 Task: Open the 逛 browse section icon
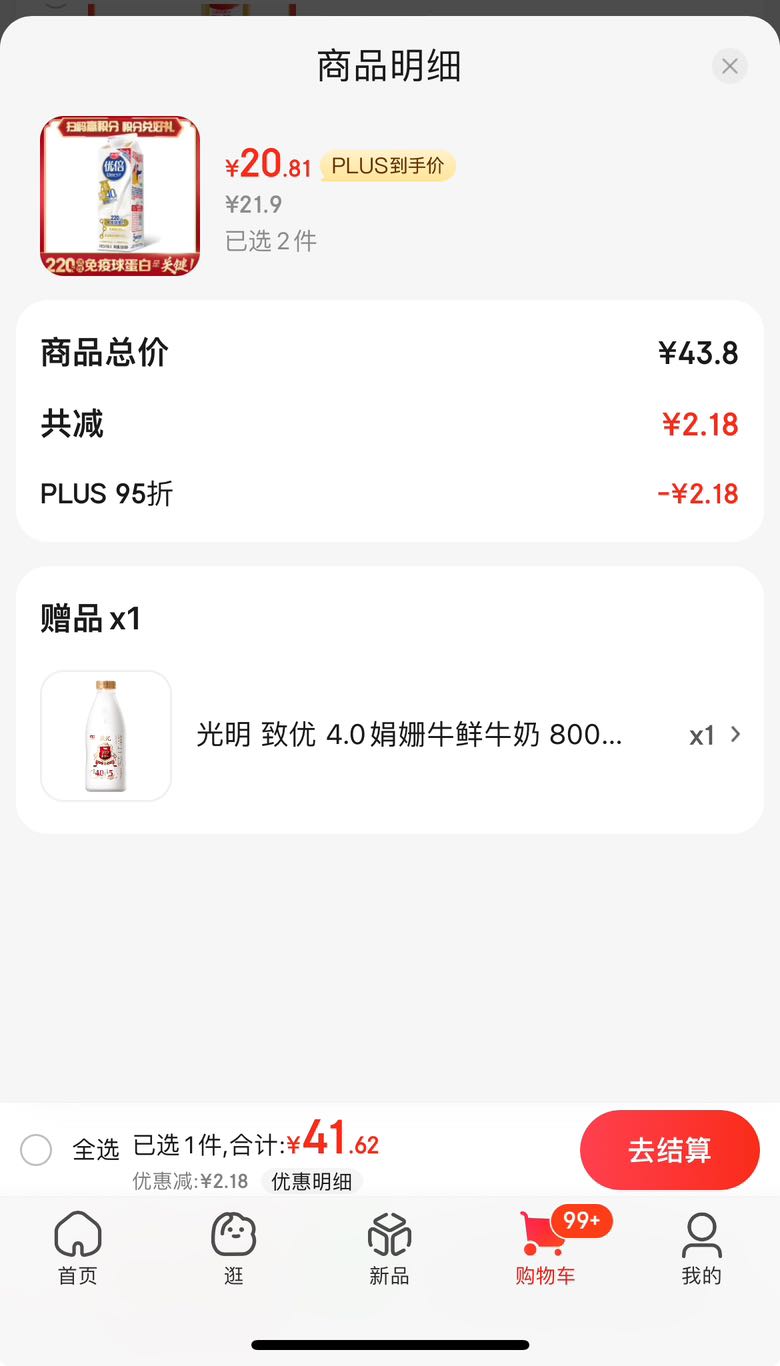[x=233, y=1247]
